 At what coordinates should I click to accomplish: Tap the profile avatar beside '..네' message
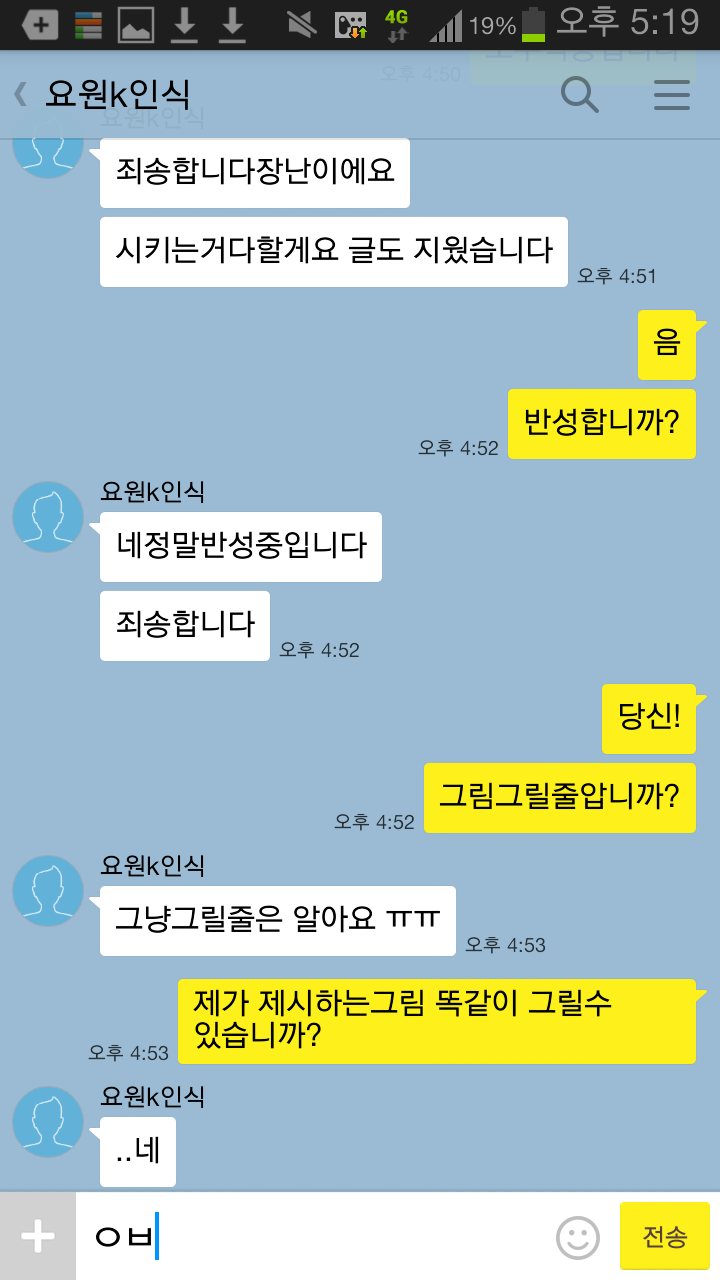[x=47, y=1121]
